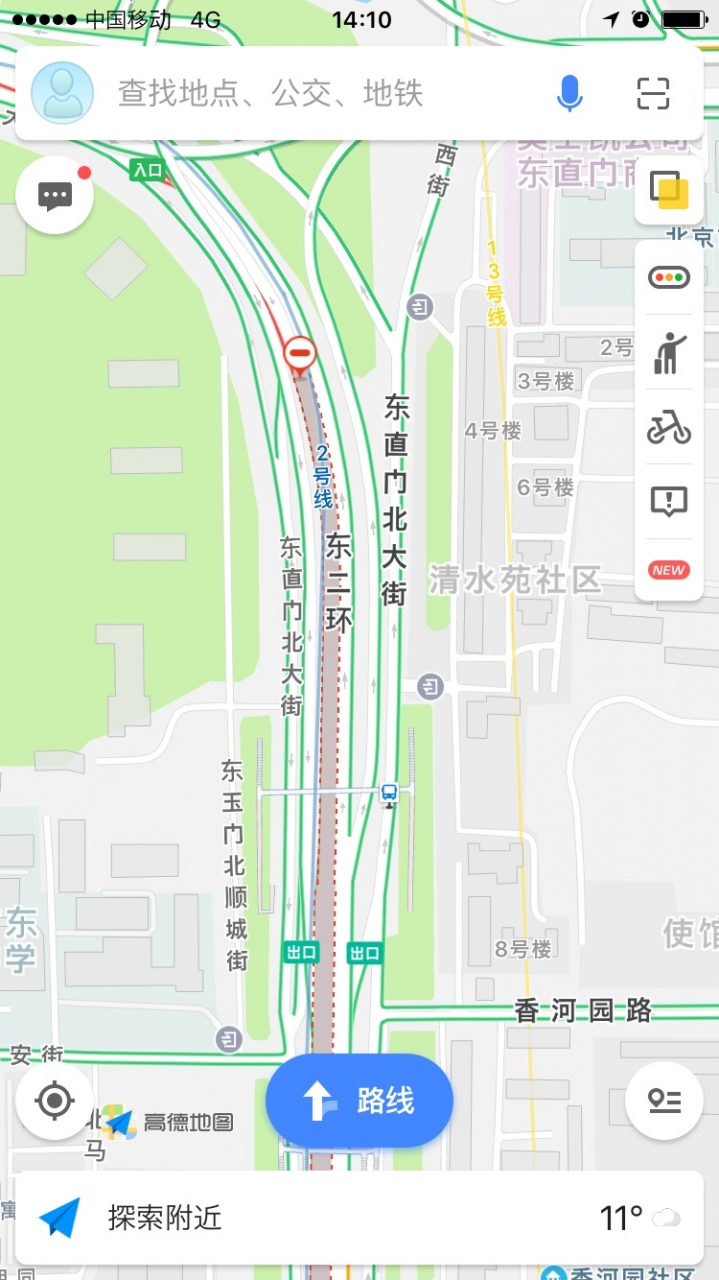Open the ride-hailing person icon
This screenshot has width=719, height=1280.
tap(668, 353)
